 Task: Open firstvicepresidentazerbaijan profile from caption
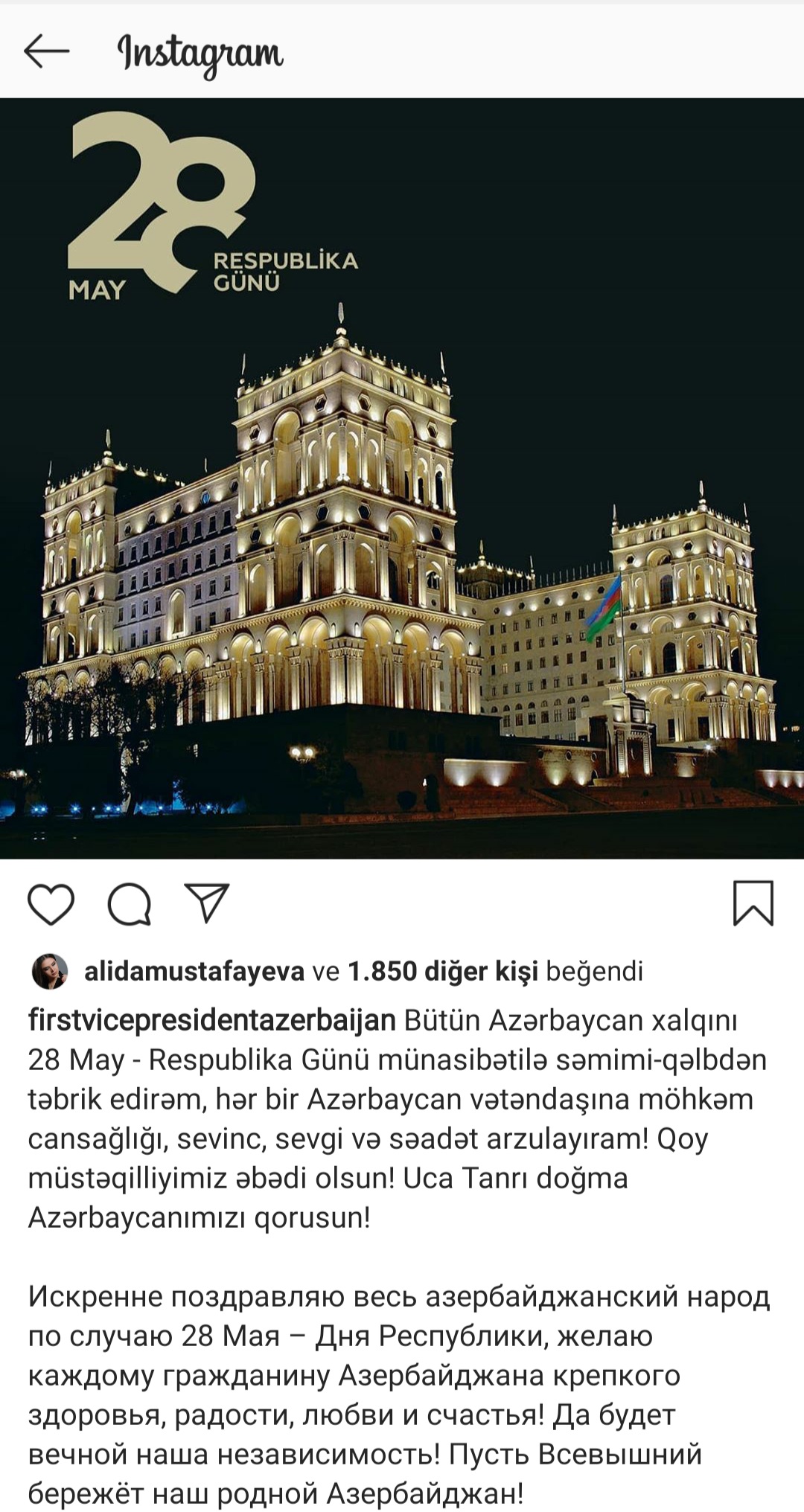click(211, 1019)
